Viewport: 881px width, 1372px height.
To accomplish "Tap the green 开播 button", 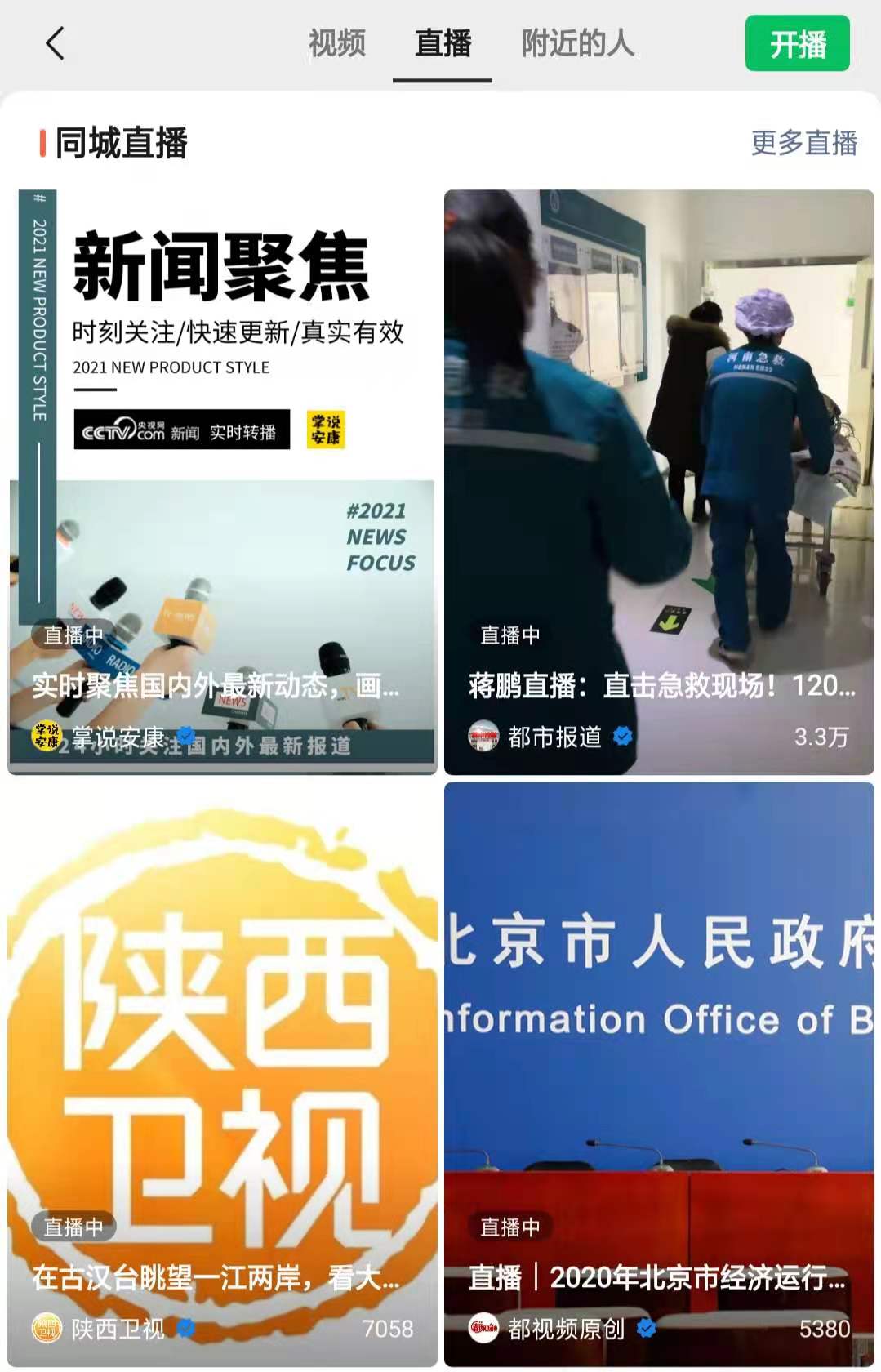I will point(797,44).
